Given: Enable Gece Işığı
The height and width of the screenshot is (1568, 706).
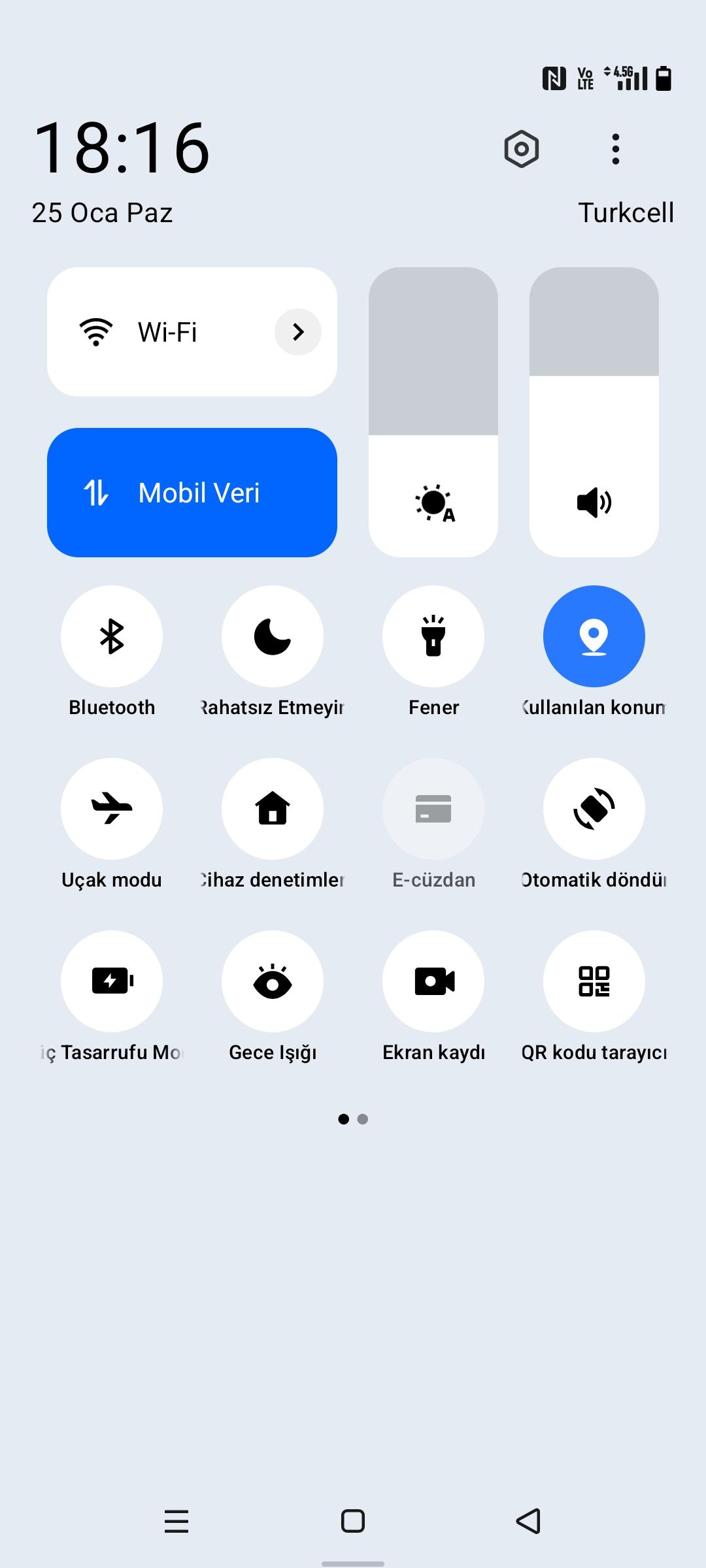Looking at the screenshot, I should pos(273,981).
